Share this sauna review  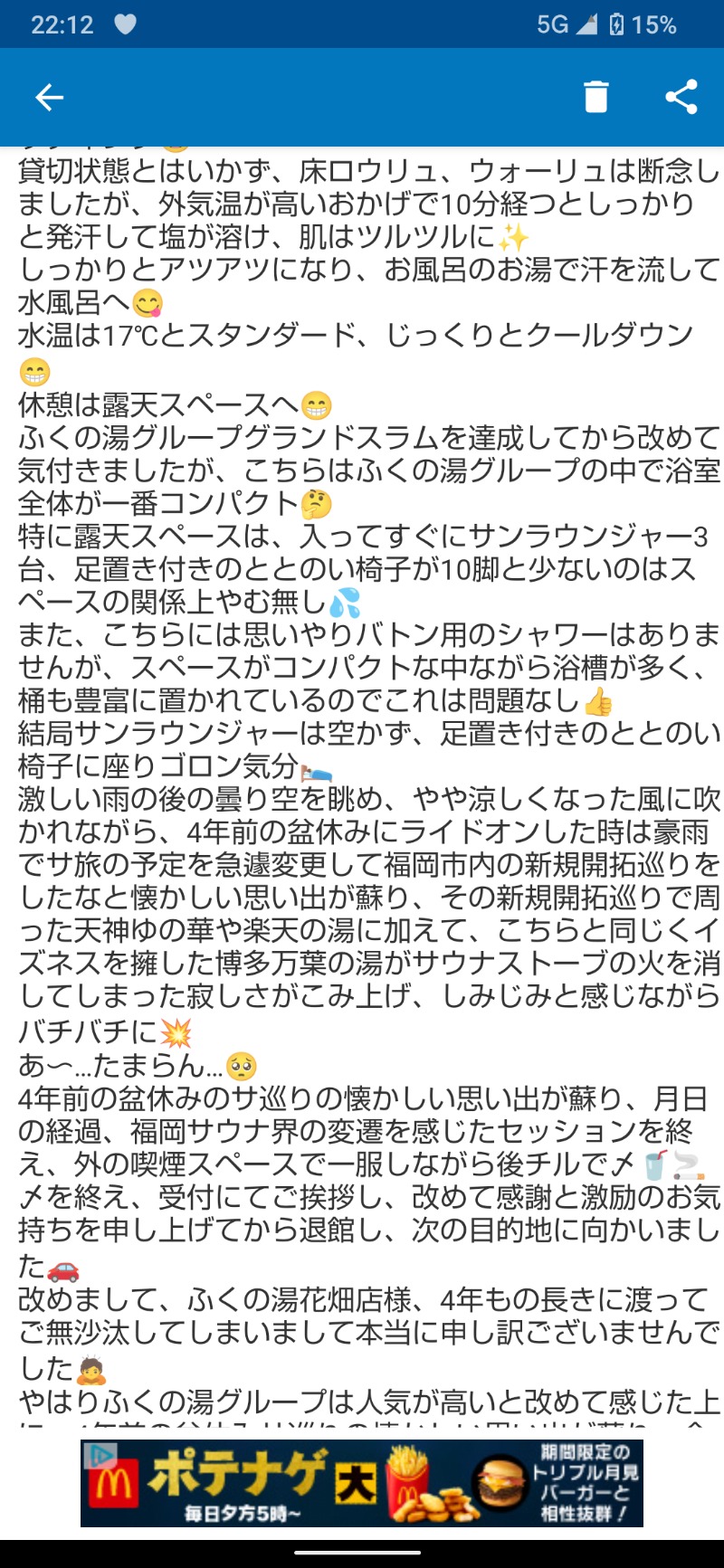[681, 97]
